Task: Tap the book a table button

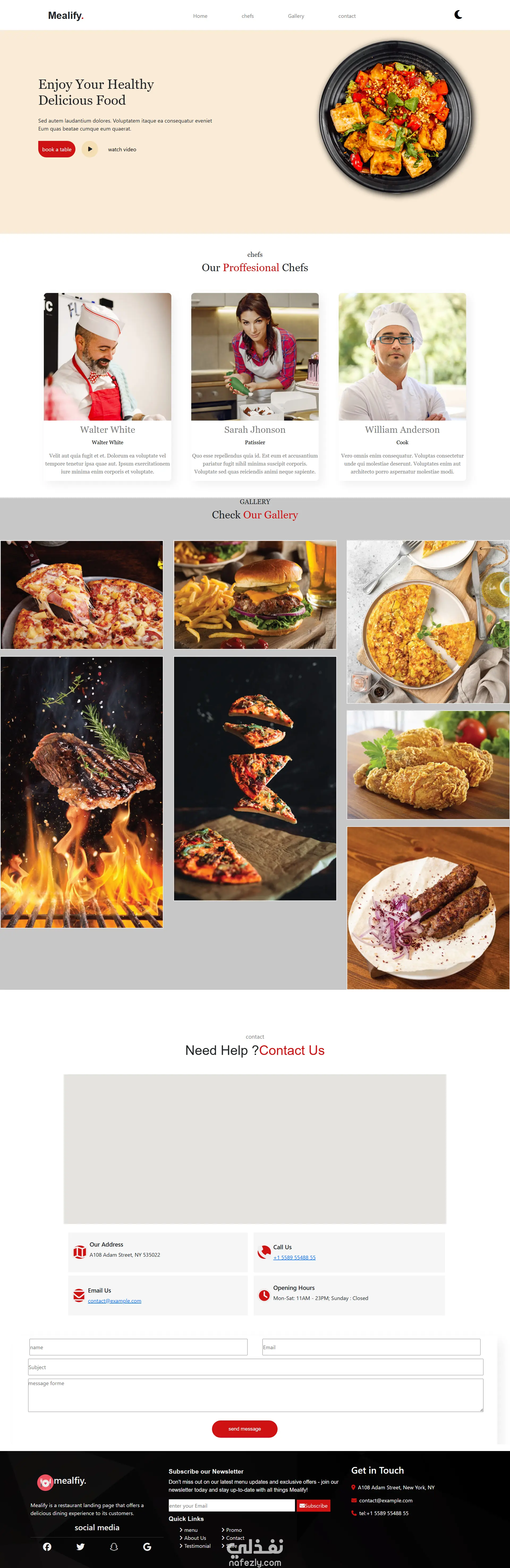Action: pyautogui.click(x=57, y=149)
